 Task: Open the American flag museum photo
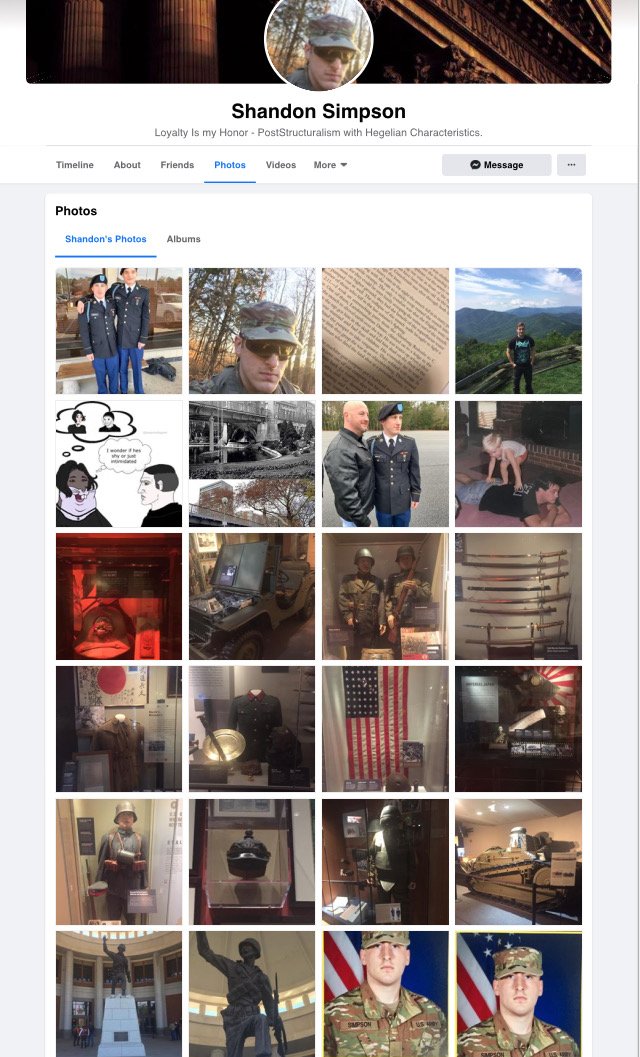click(385, 729)
